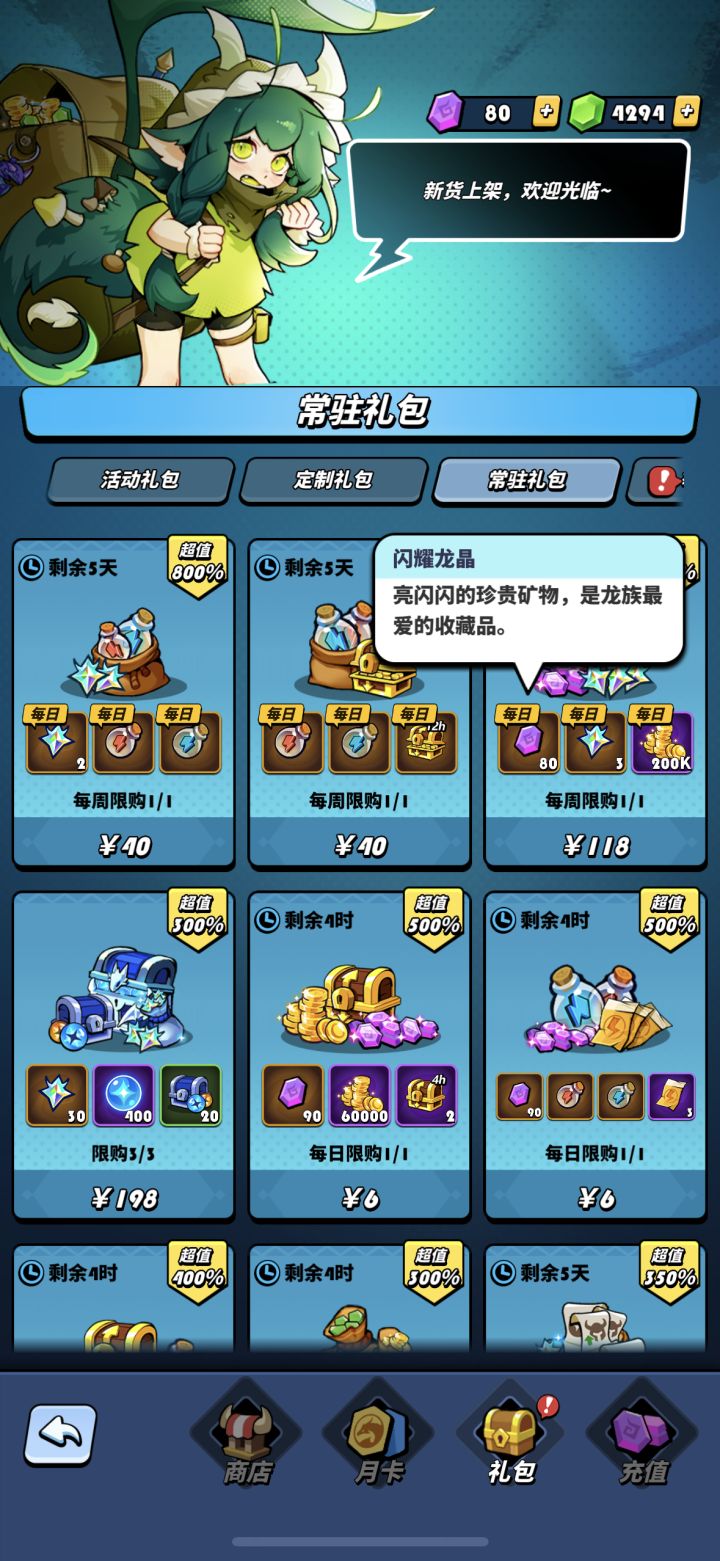Click the golden chest icon in the ¥40 bundle
The width and height of the screenshot is (720, 1561).
[x=426, y=742]
